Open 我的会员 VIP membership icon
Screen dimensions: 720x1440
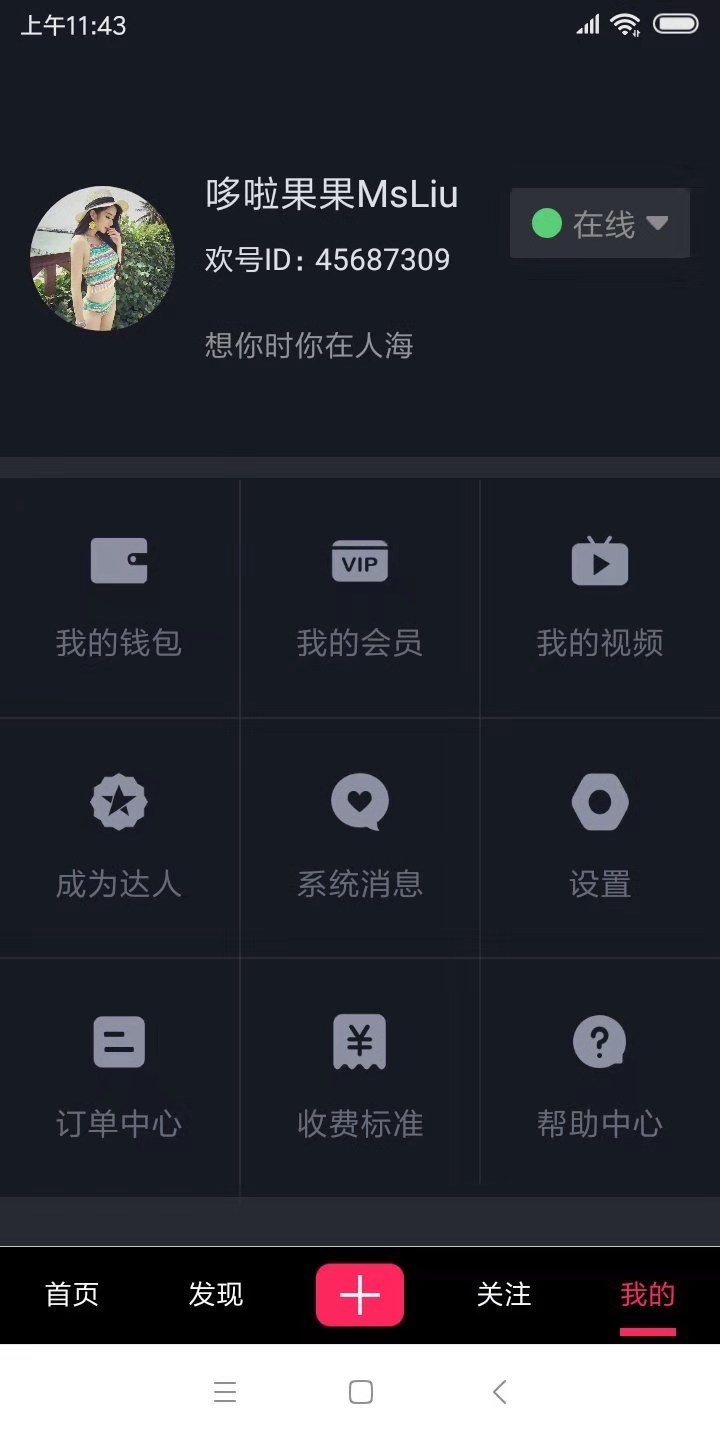coord(359,560)
